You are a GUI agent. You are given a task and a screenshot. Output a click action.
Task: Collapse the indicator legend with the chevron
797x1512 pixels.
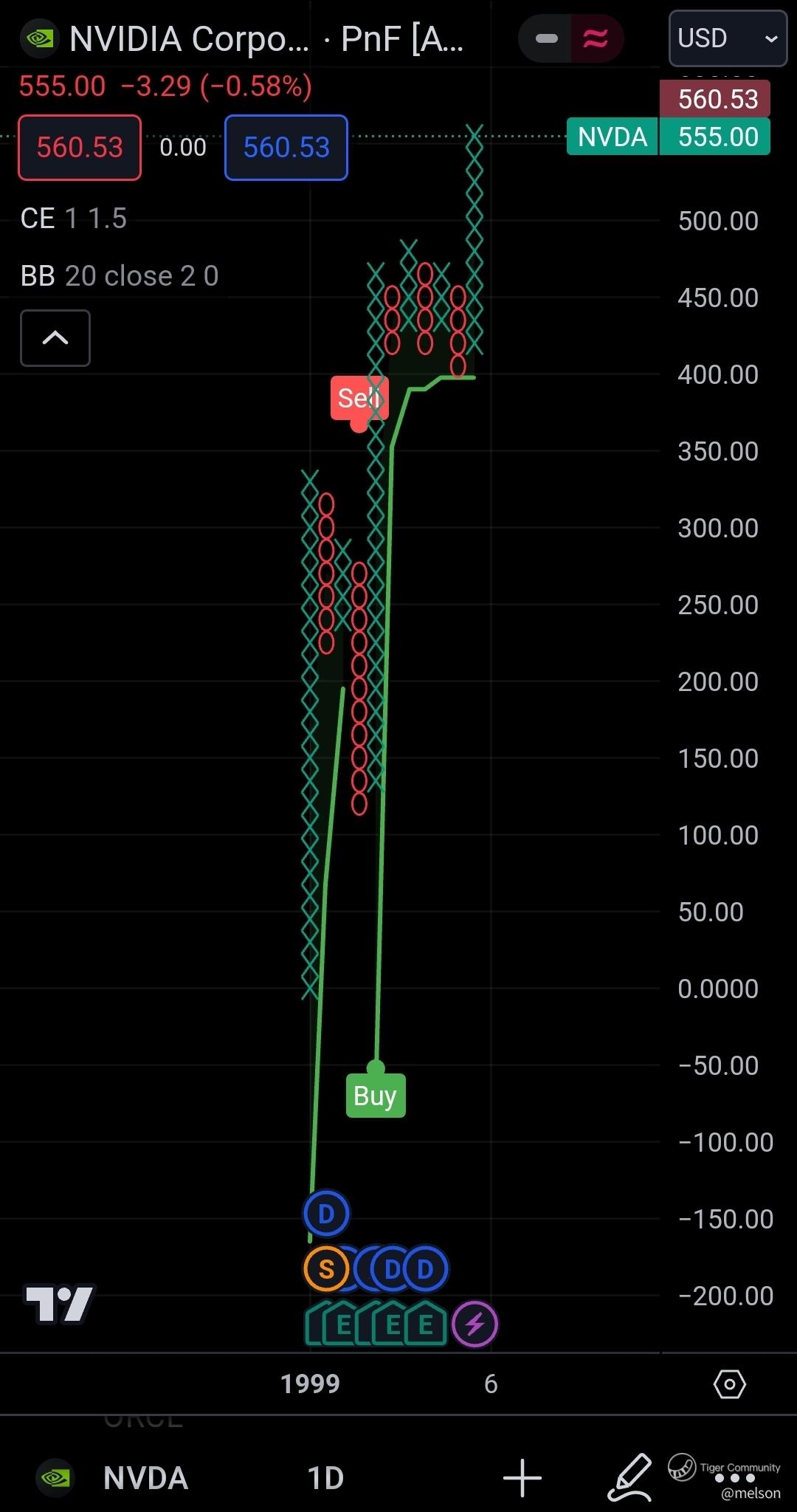(55, 338)
